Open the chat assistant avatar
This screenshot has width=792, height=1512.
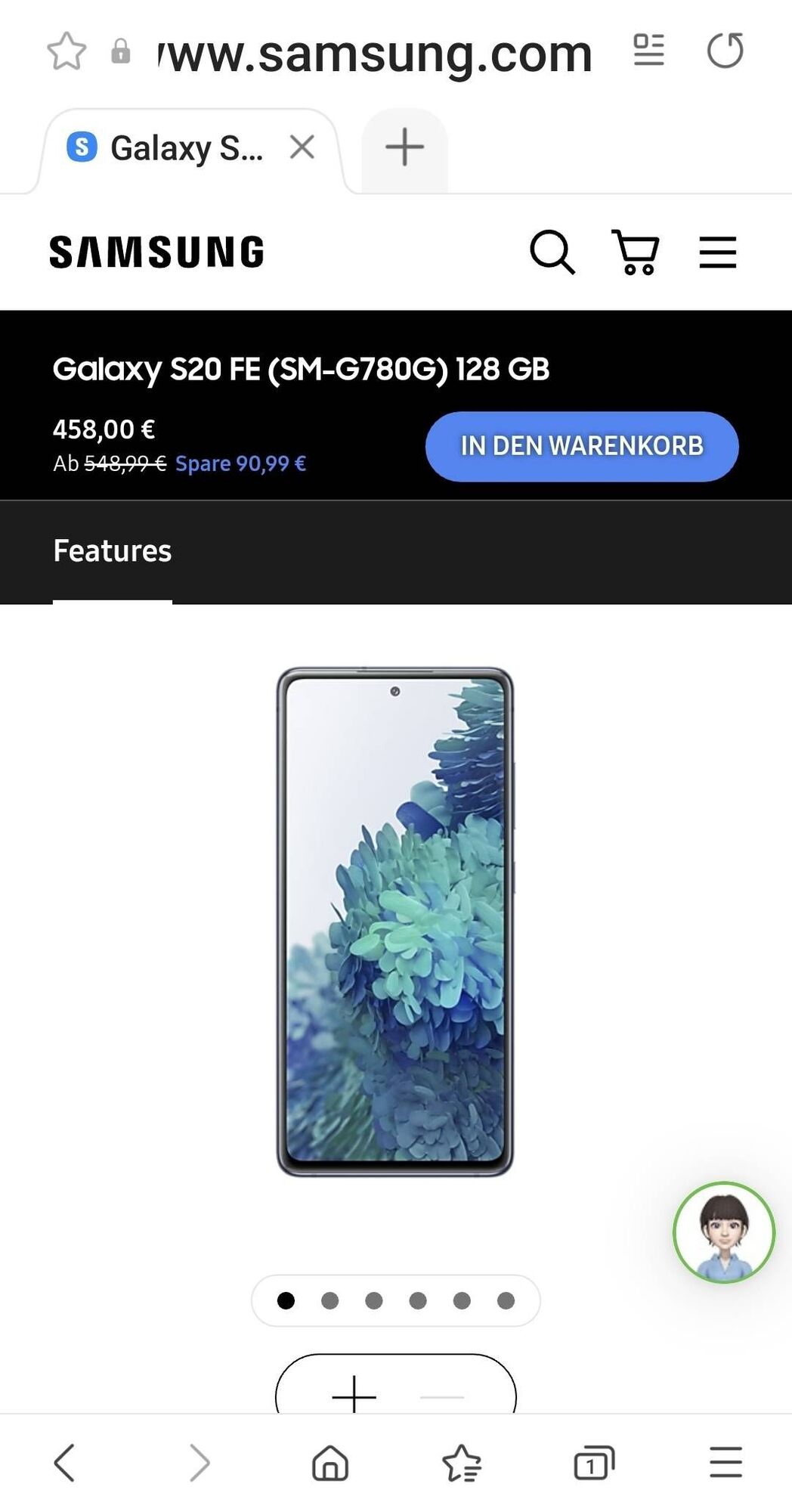coord(723,1232)
